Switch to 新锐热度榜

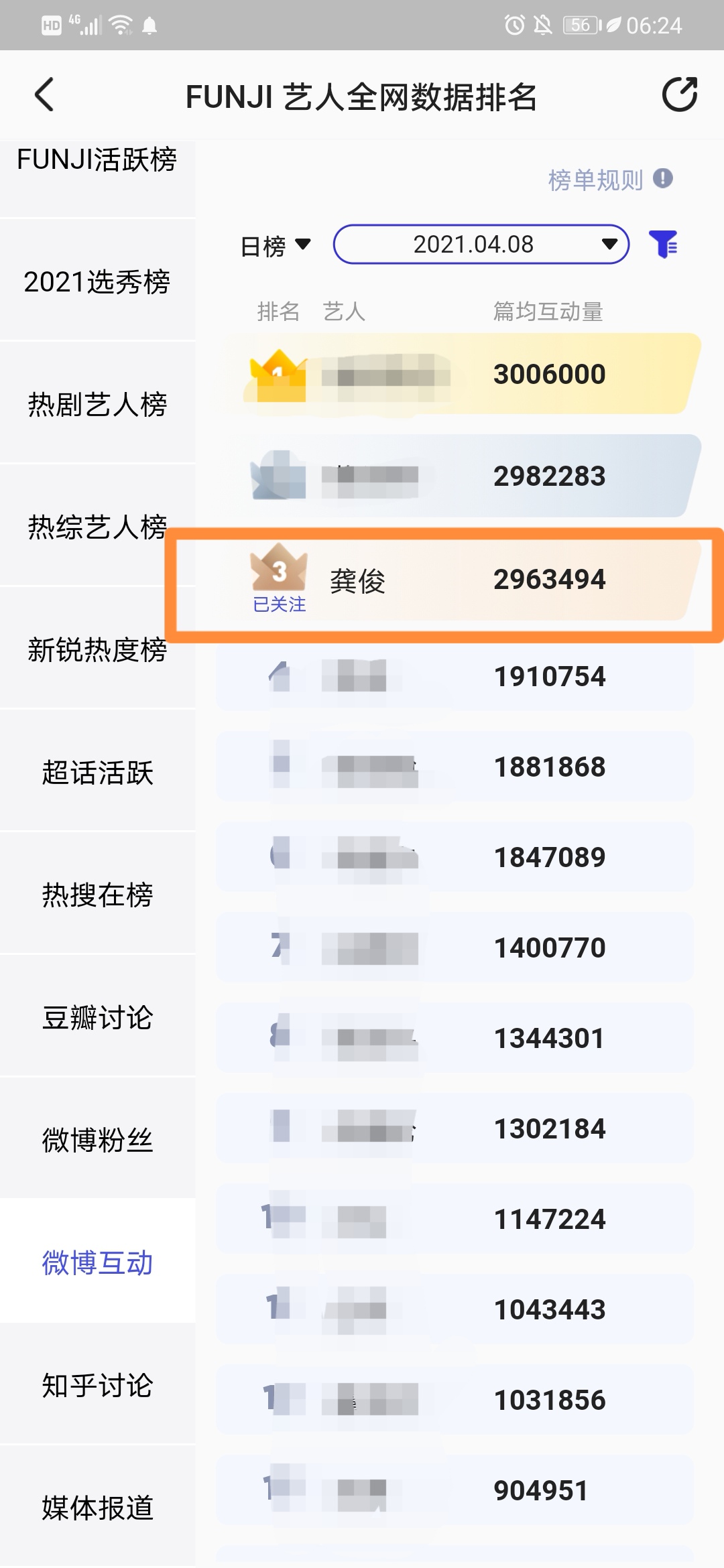click(97, 649)
